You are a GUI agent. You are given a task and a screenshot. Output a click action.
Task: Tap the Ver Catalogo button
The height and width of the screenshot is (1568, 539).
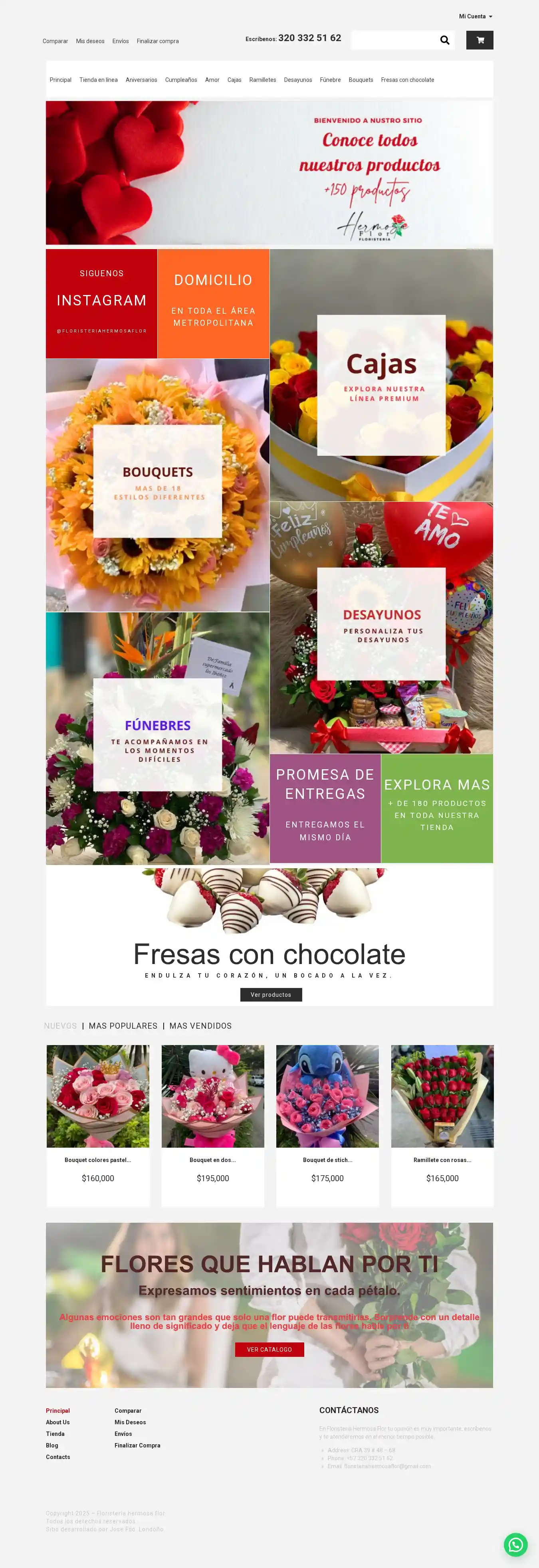click(269, 1350)
